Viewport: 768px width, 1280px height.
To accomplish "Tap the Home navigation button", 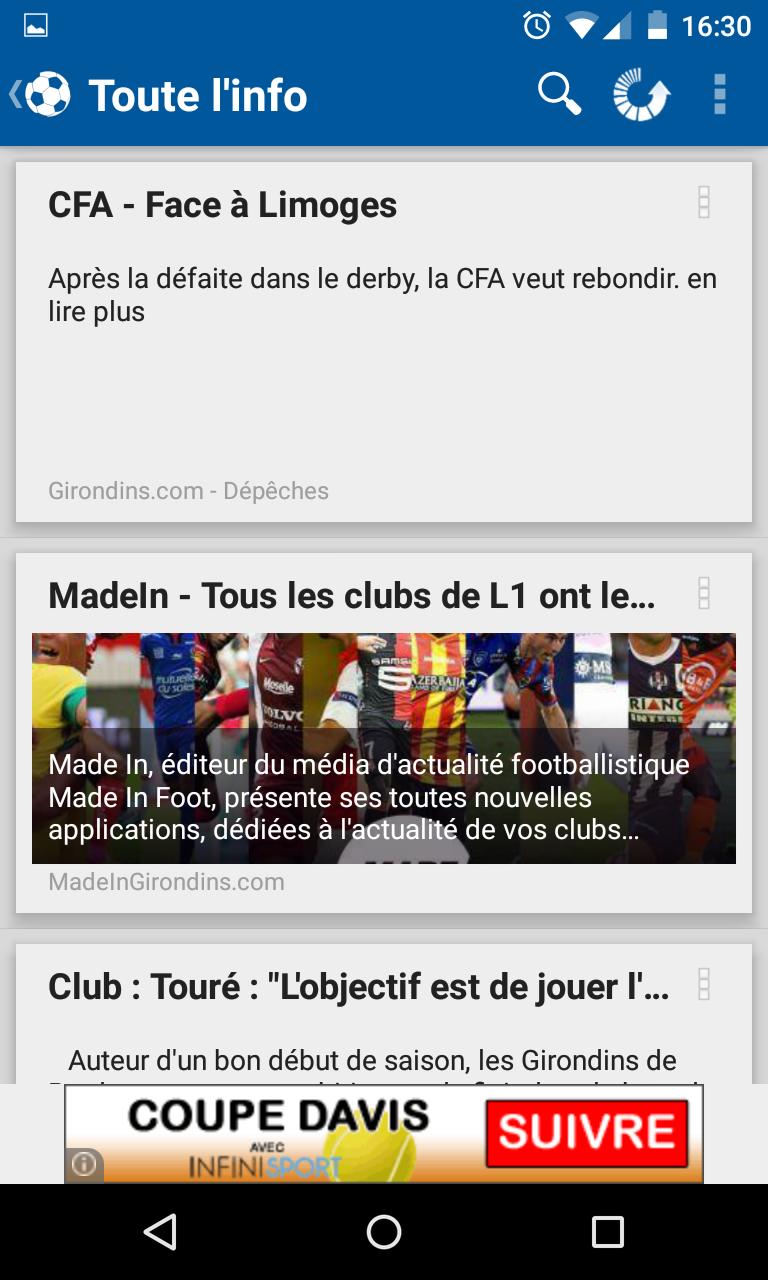I will (383, 1235).
